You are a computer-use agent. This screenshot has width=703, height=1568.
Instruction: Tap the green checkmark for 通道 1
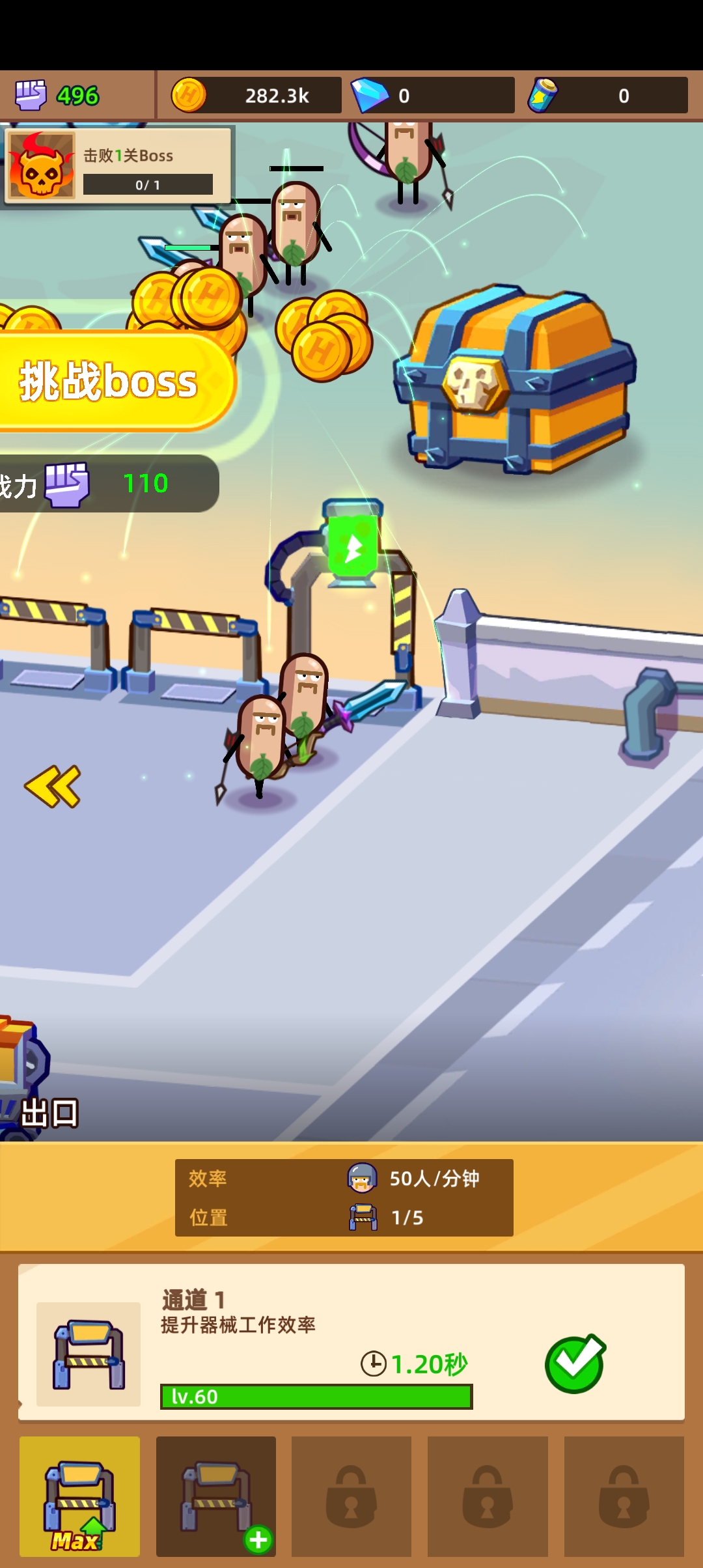tap(575, 1364)
